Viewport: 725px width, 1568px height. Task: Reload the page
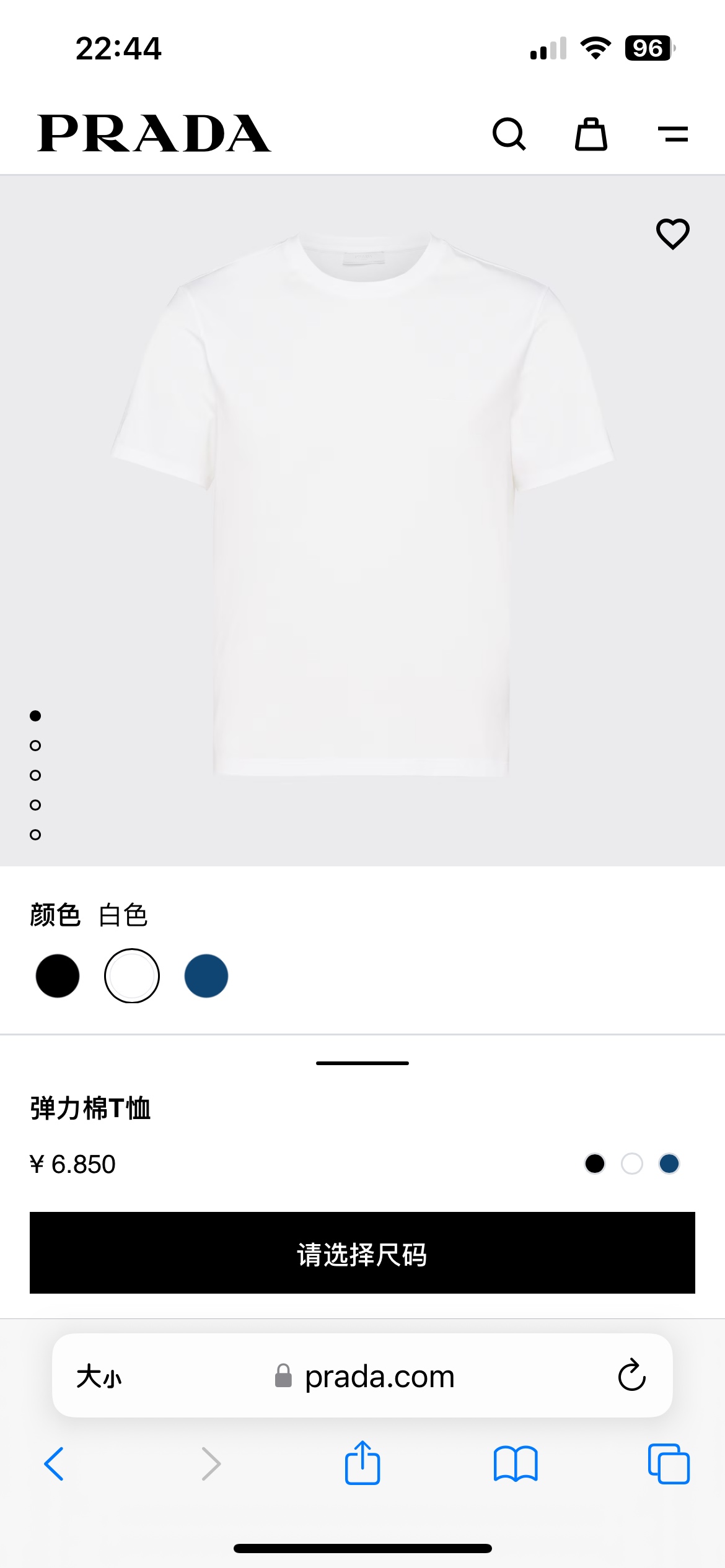(631, 1375)
